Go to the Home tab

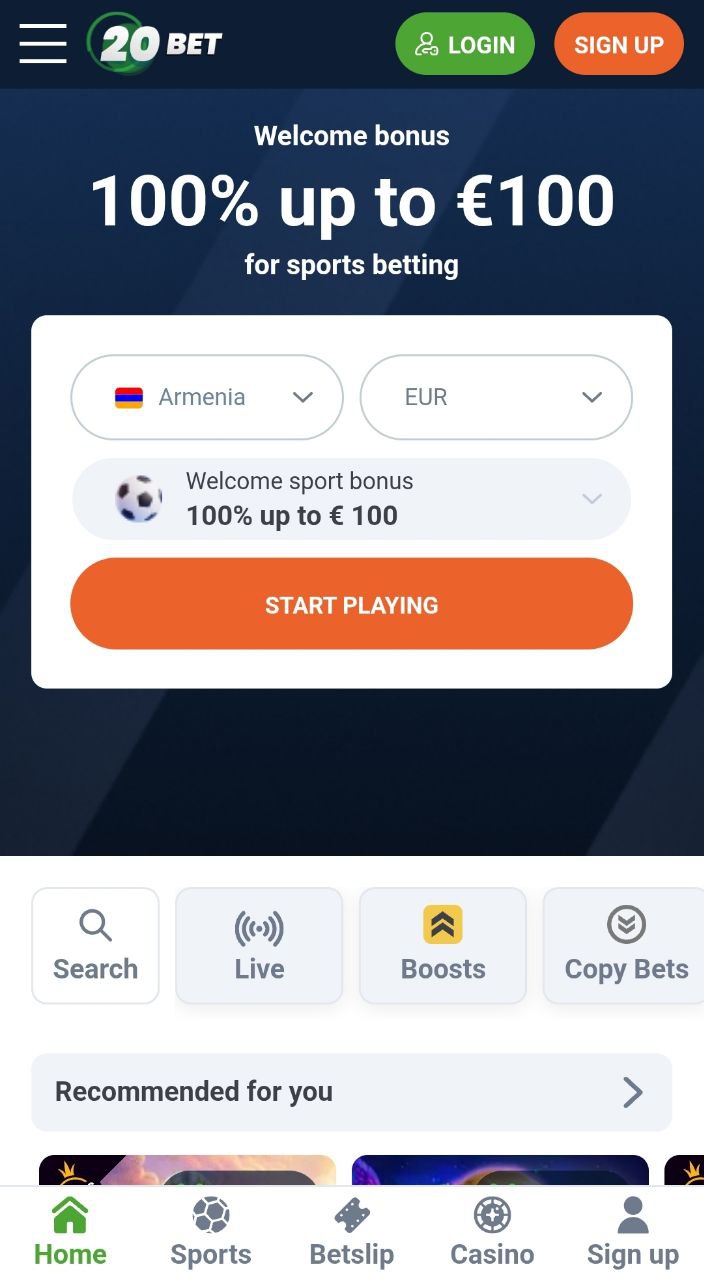click(x=70, y=1234)
